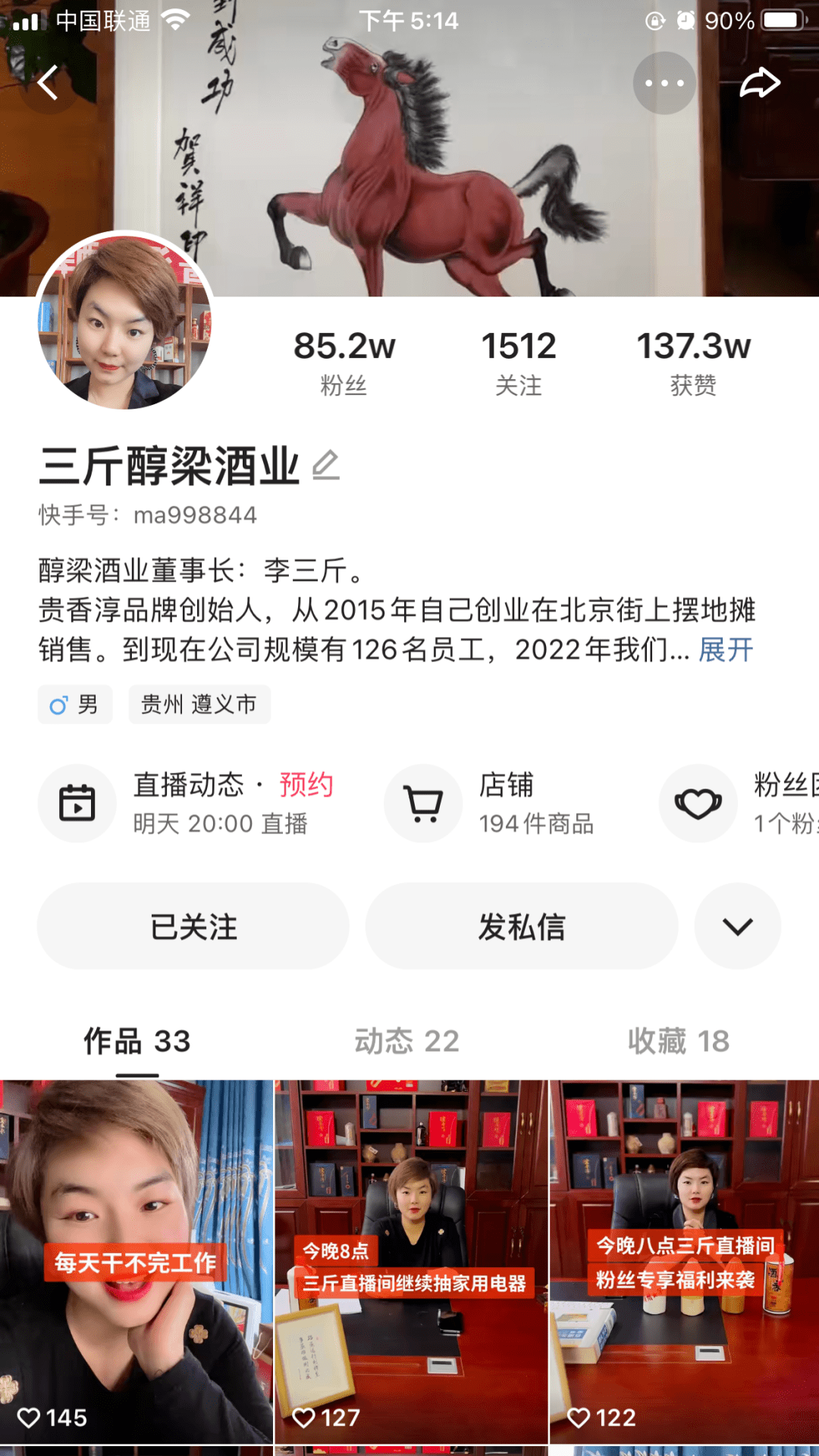The image size is (819, 1456).
Task: Expand the recommendations chevron button
Action: click(737, 926)
